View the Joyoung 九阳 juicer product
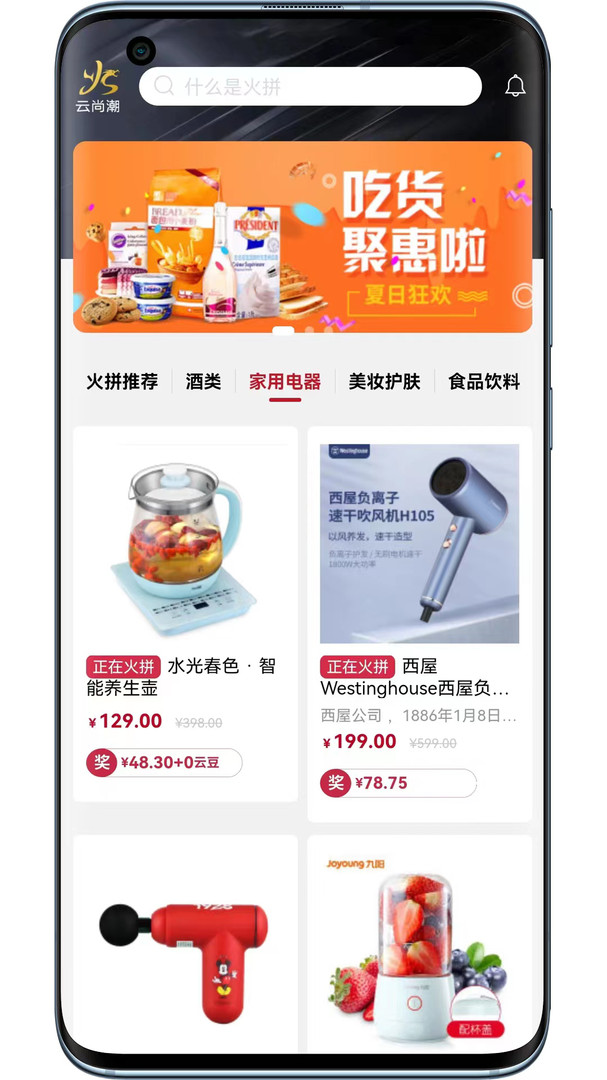607x1080 pixels. [419, 945]
